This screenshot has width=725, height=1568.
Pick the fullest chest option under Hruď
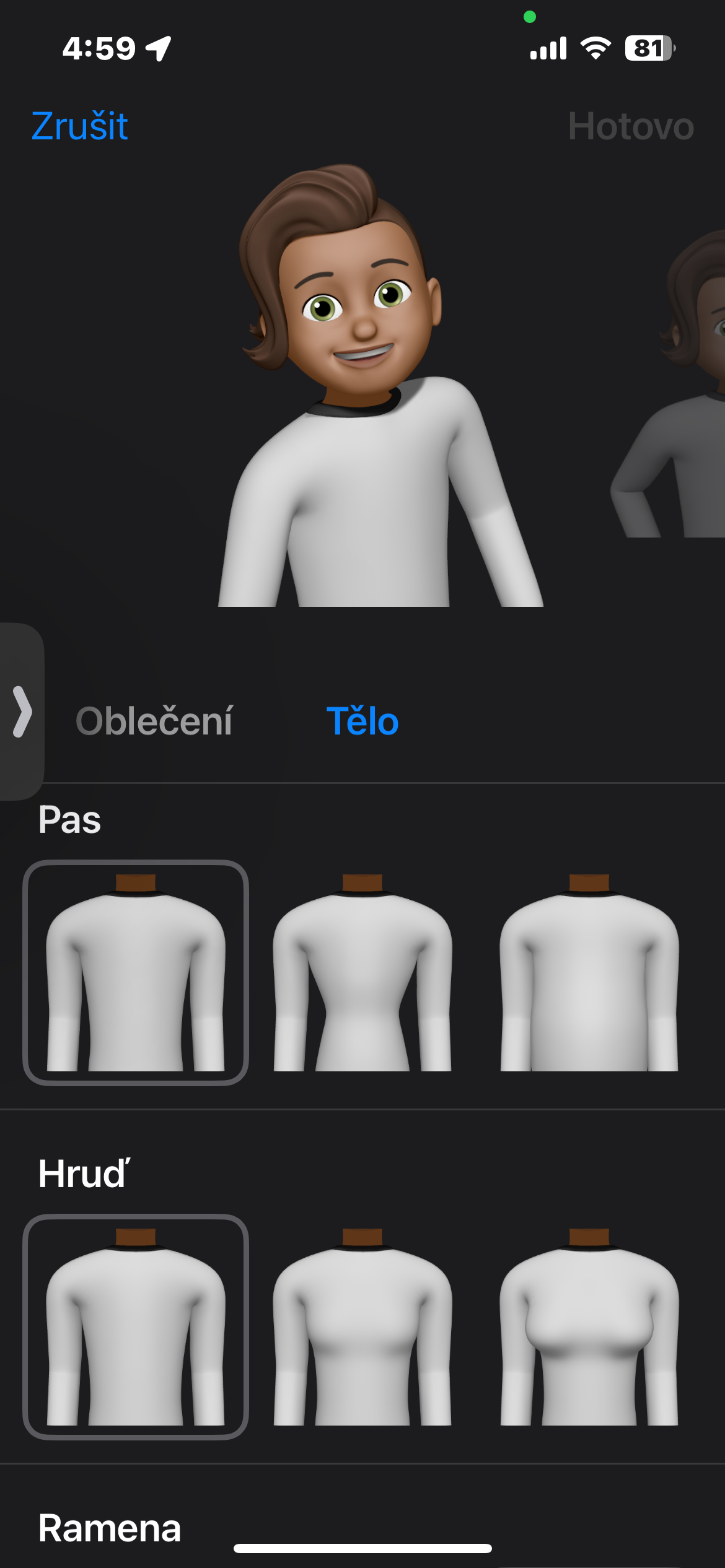(x=589, y=1326)
